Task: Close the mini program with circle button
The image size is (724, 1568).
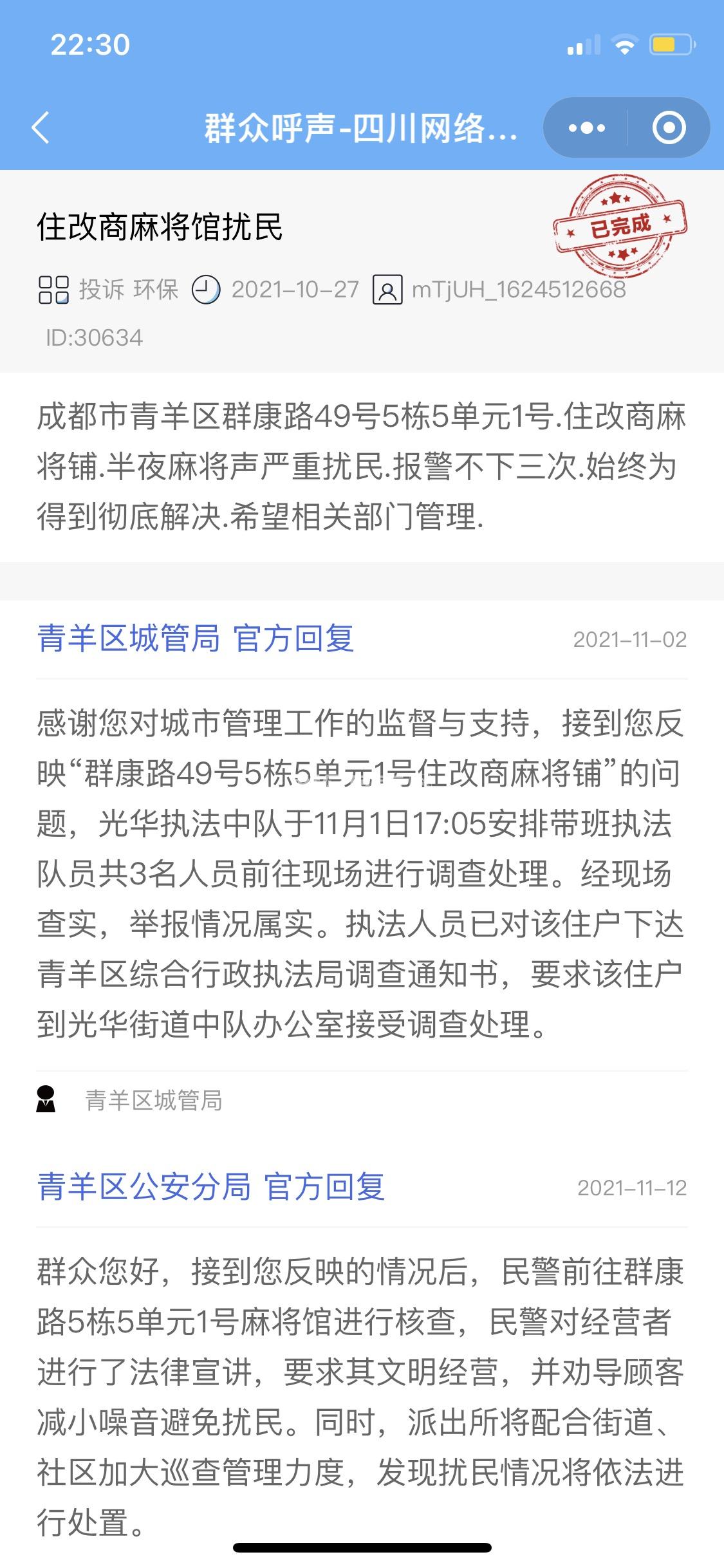Action: point(669,128)
